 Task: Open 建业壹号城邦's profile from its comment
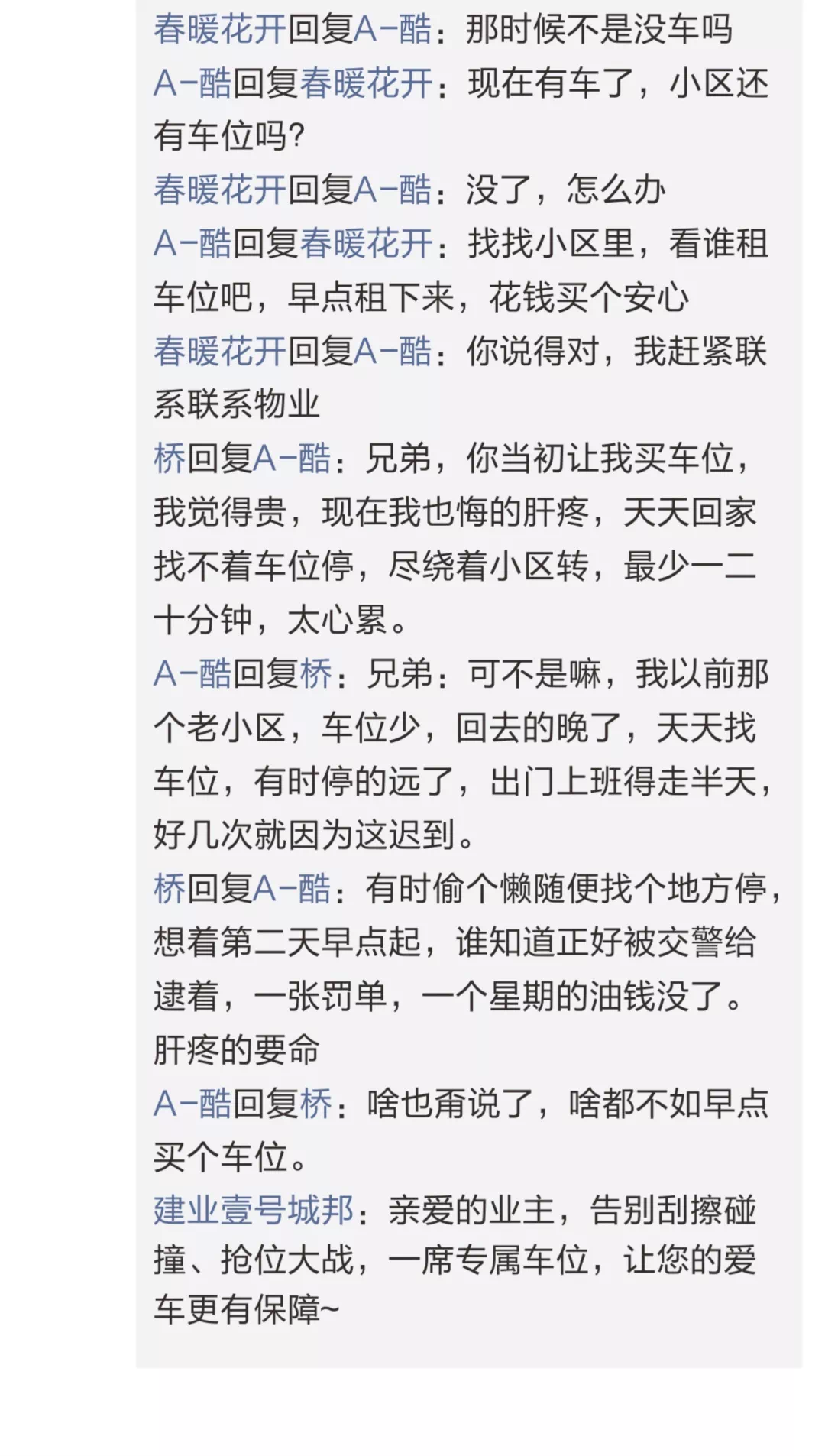(254, 1211)
